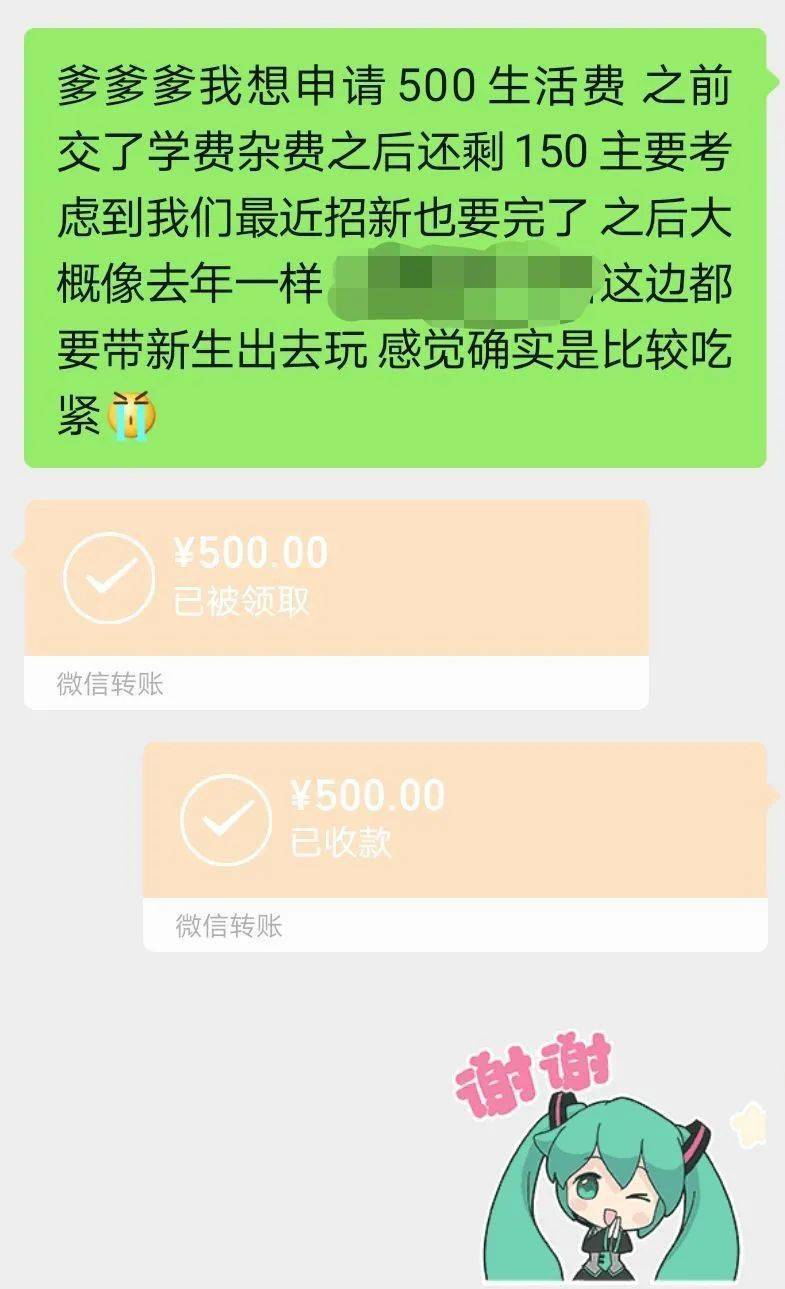Open the ¥500.00 transfer marked 已收款
Image resolution: width=785 pixels, height=1289 pixels.
coord(455,822)
